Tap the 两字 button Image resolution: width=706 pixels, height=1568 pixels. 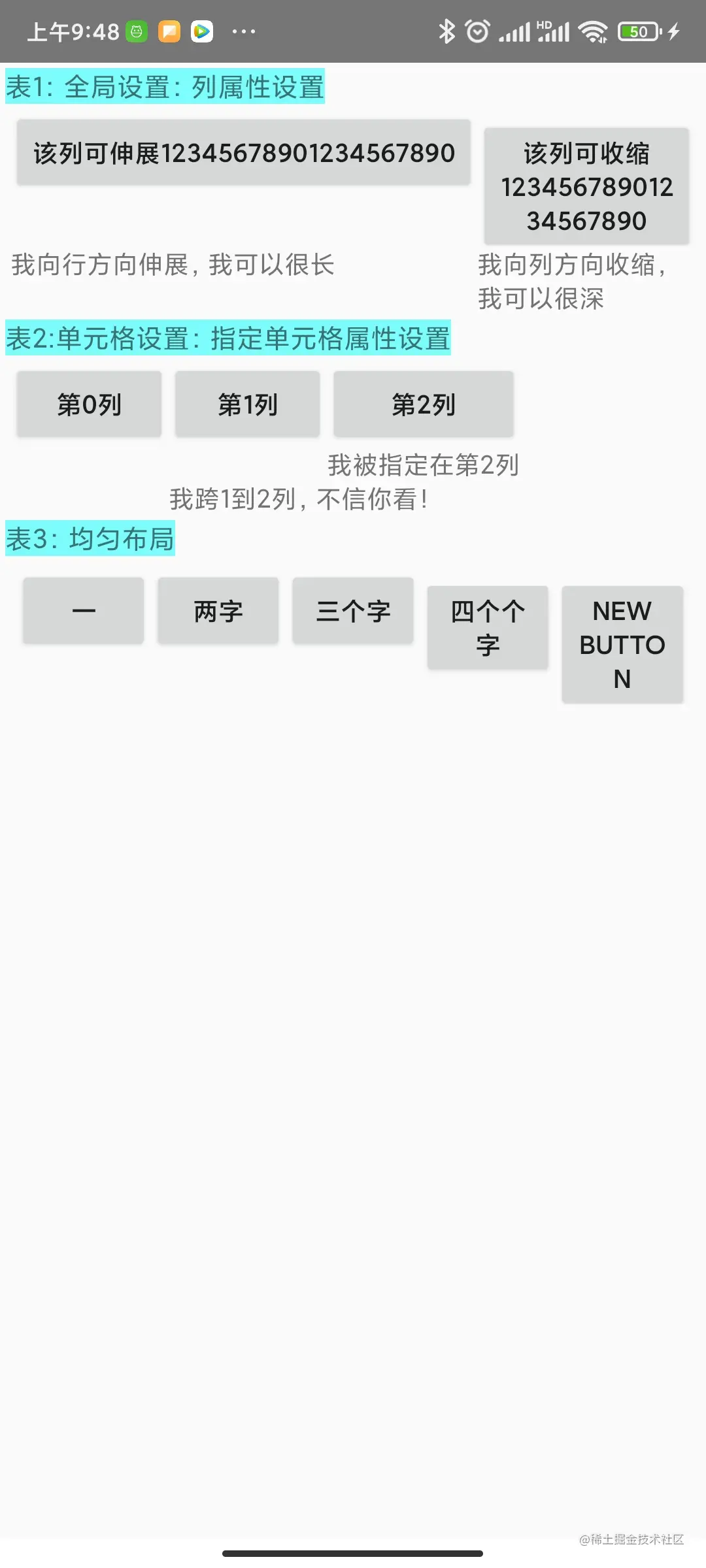[218, 610]
